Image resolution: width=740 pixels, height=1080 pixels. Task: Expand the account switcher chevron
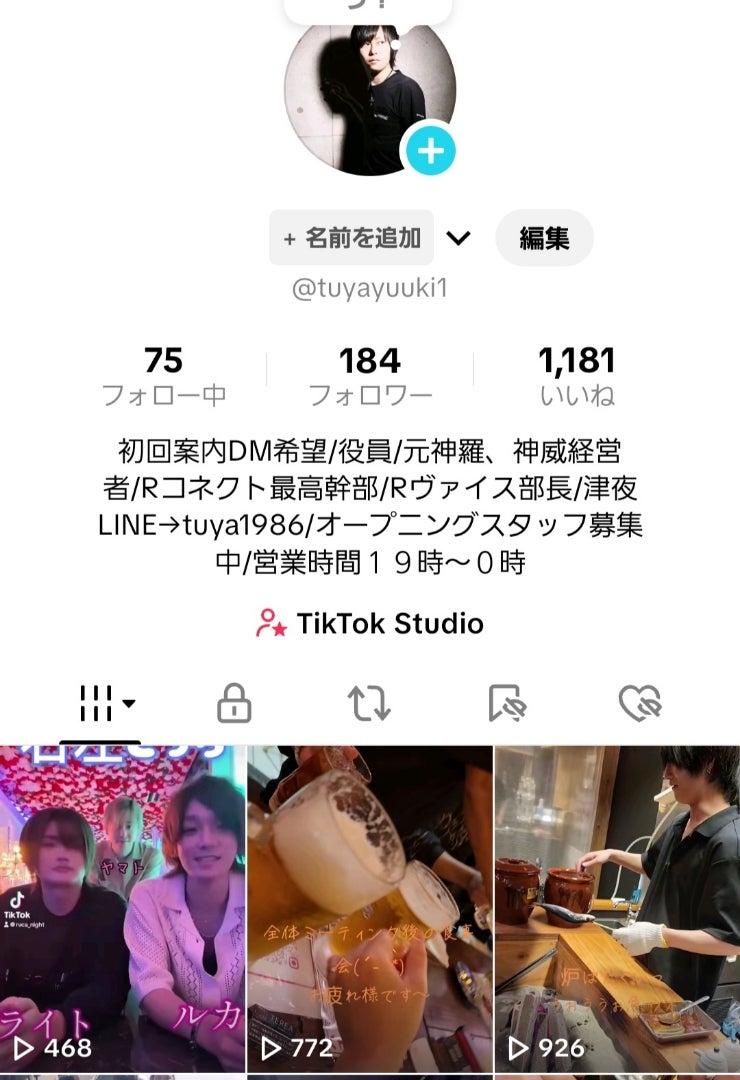click(x=458, y=238)
